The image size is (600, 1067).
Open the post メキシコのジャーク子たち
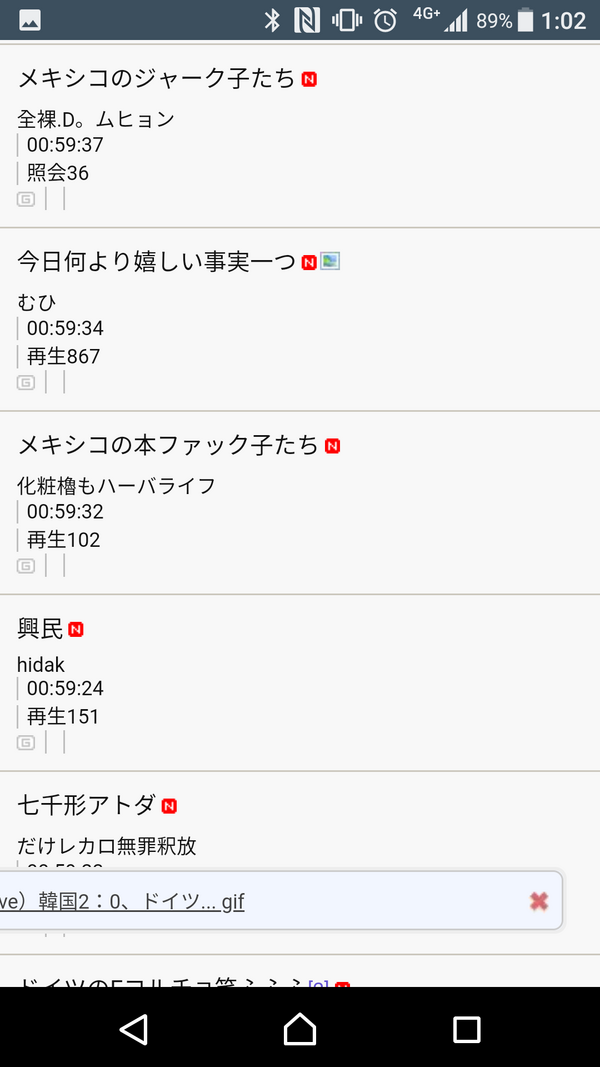[x=156, y=78]
